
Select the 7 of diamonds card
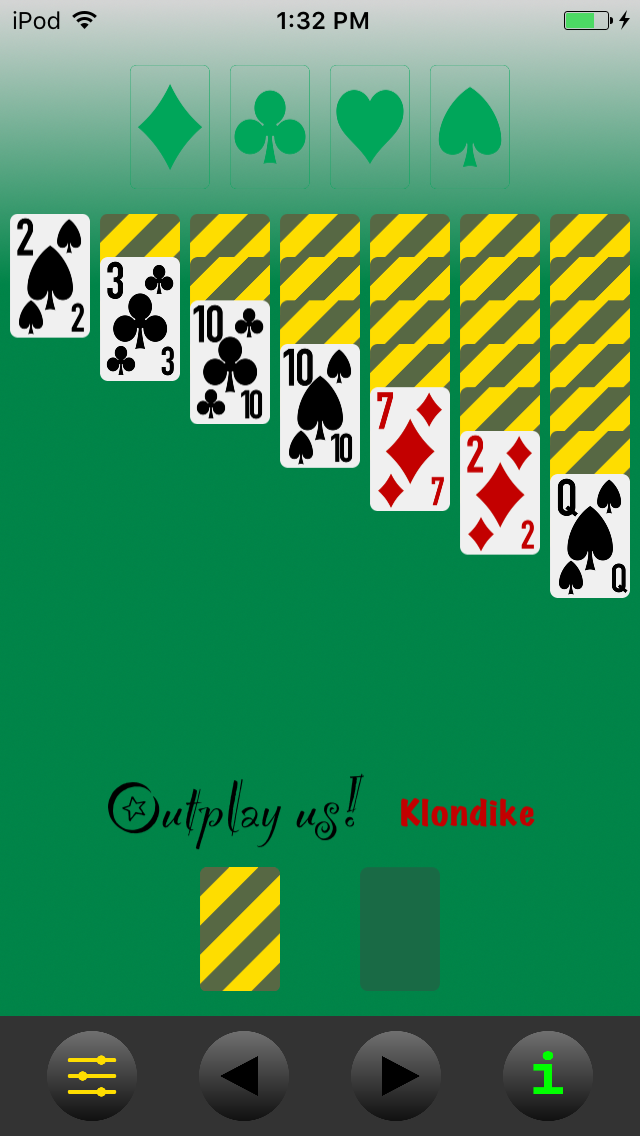click(x=410, y=449)
